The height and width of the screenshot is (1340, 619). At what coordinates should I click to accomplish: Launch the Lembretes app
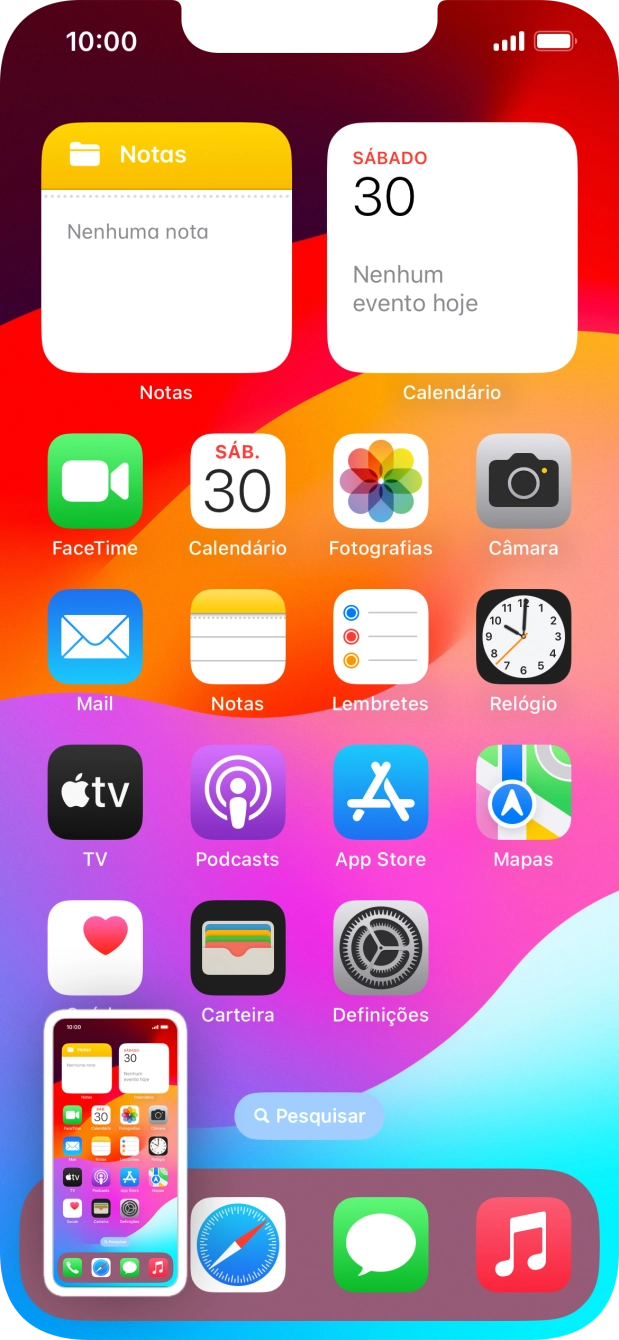click(381, 636)
